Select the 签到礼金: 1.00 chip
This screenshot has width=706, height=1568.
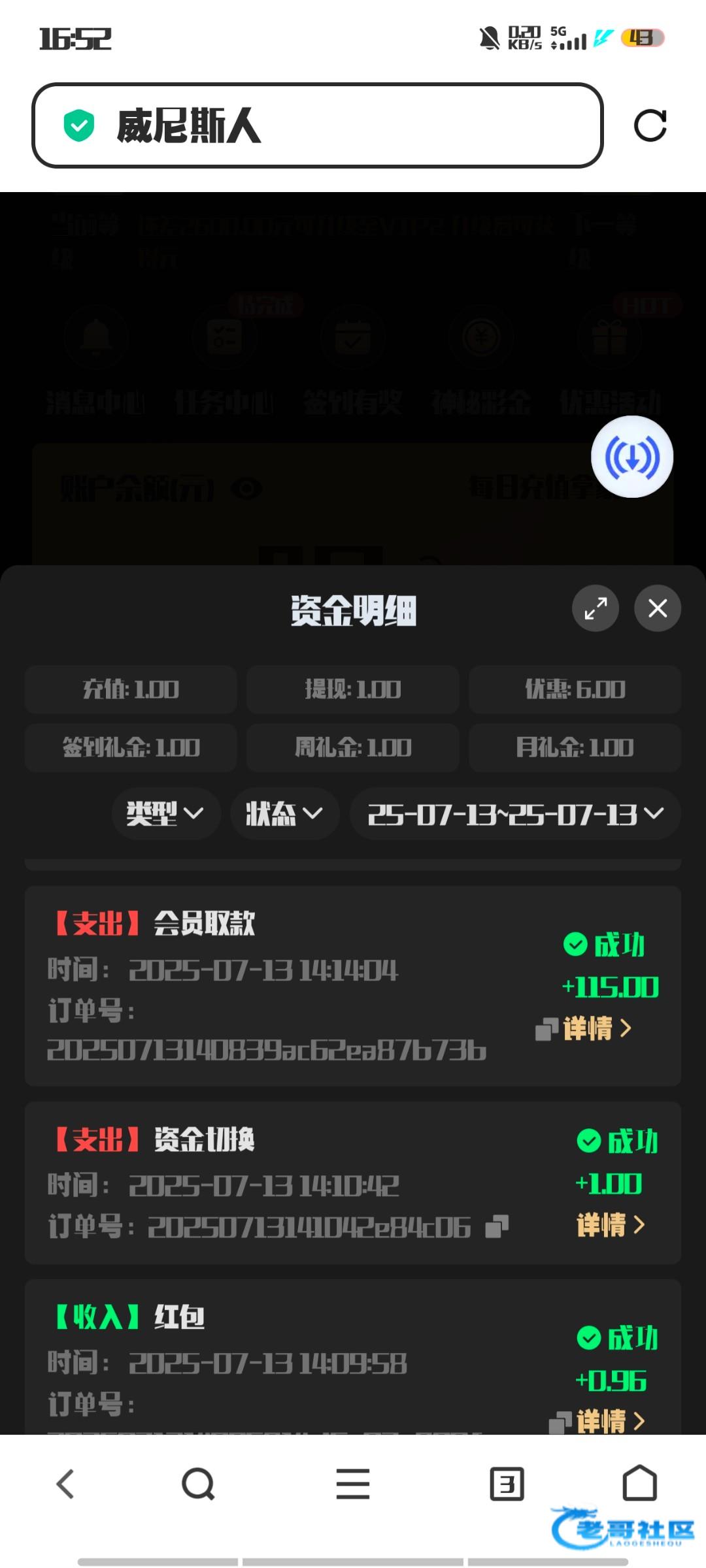(x=131, y=747)
